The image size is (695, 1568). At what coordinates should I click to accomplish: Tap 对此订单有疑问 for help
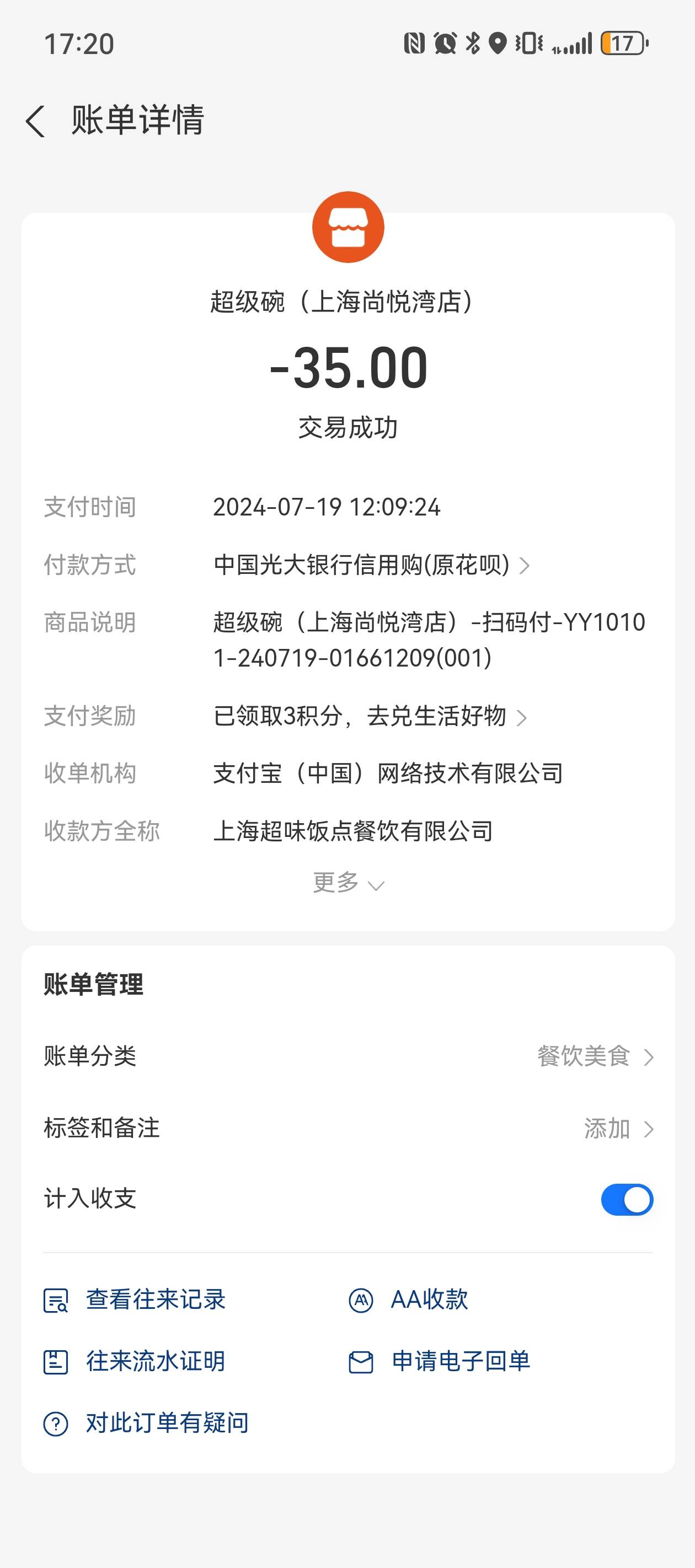coord(146,1423)
